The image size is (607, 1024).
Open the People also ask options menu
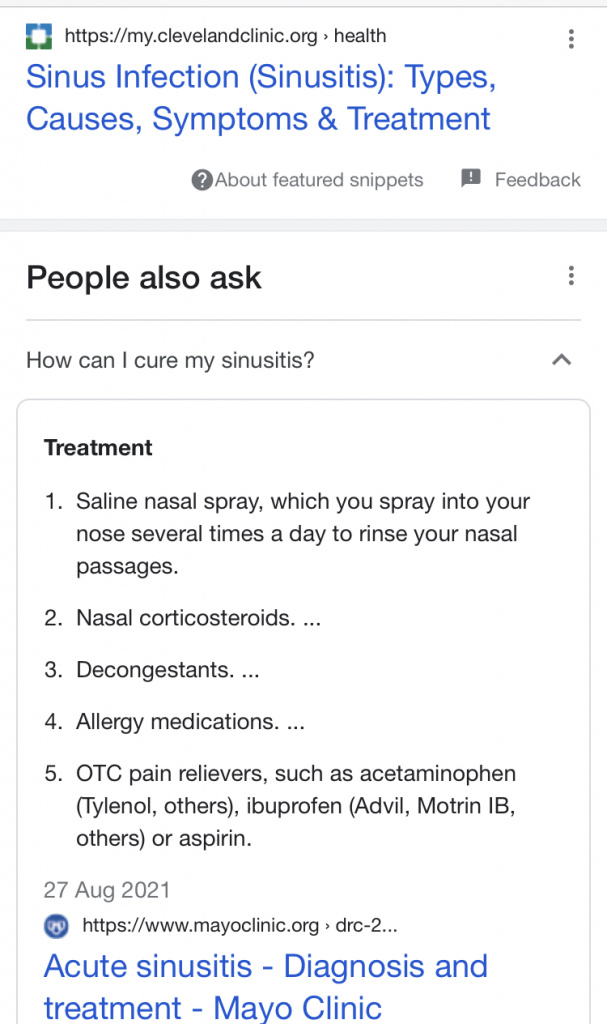pyautogui.click(x=571, y=276)
